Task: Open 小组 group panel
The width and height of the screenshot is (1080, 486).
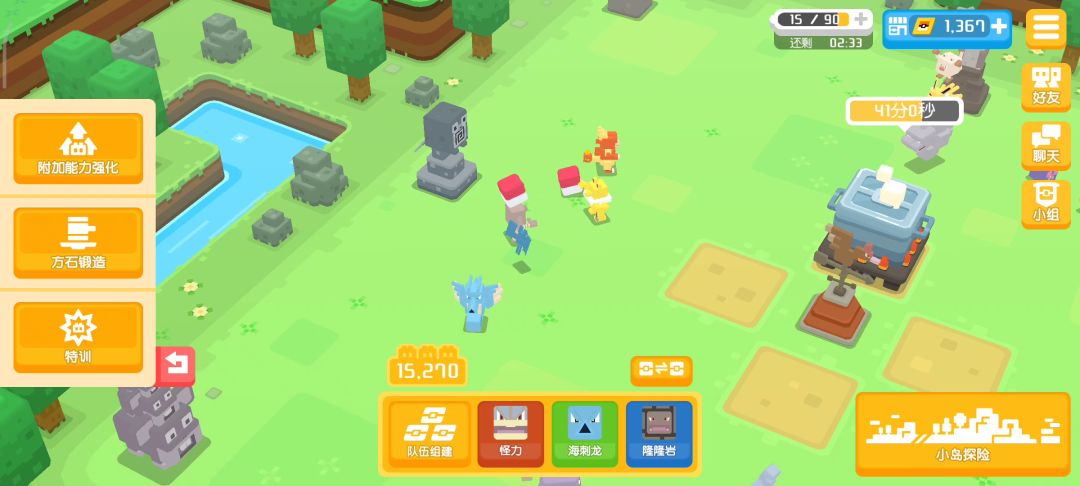Action: coord(1046,204)
